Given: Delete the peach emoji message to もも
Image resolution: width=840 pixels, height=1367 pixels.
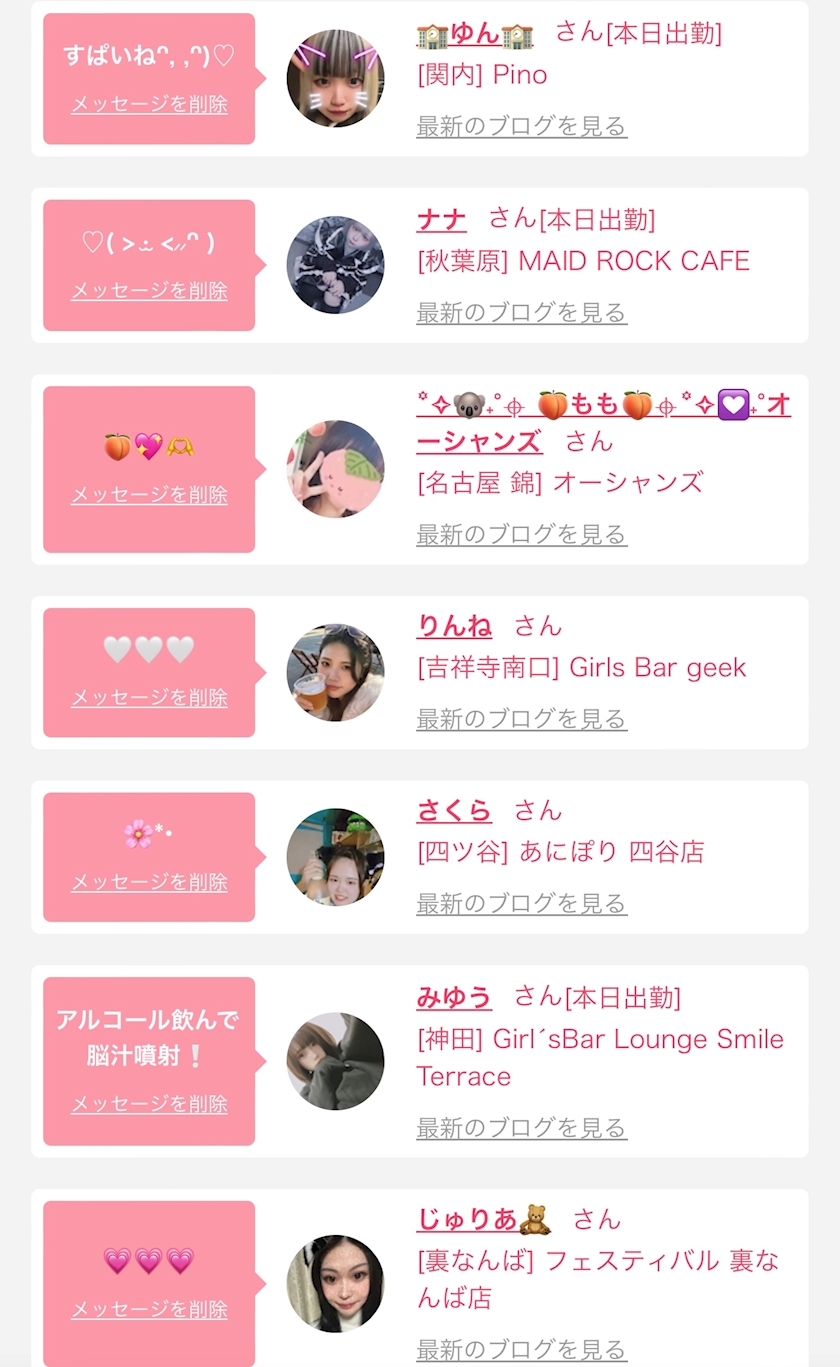Looking at the screenshot, I should pyautogui.click(x=149, y=495).
